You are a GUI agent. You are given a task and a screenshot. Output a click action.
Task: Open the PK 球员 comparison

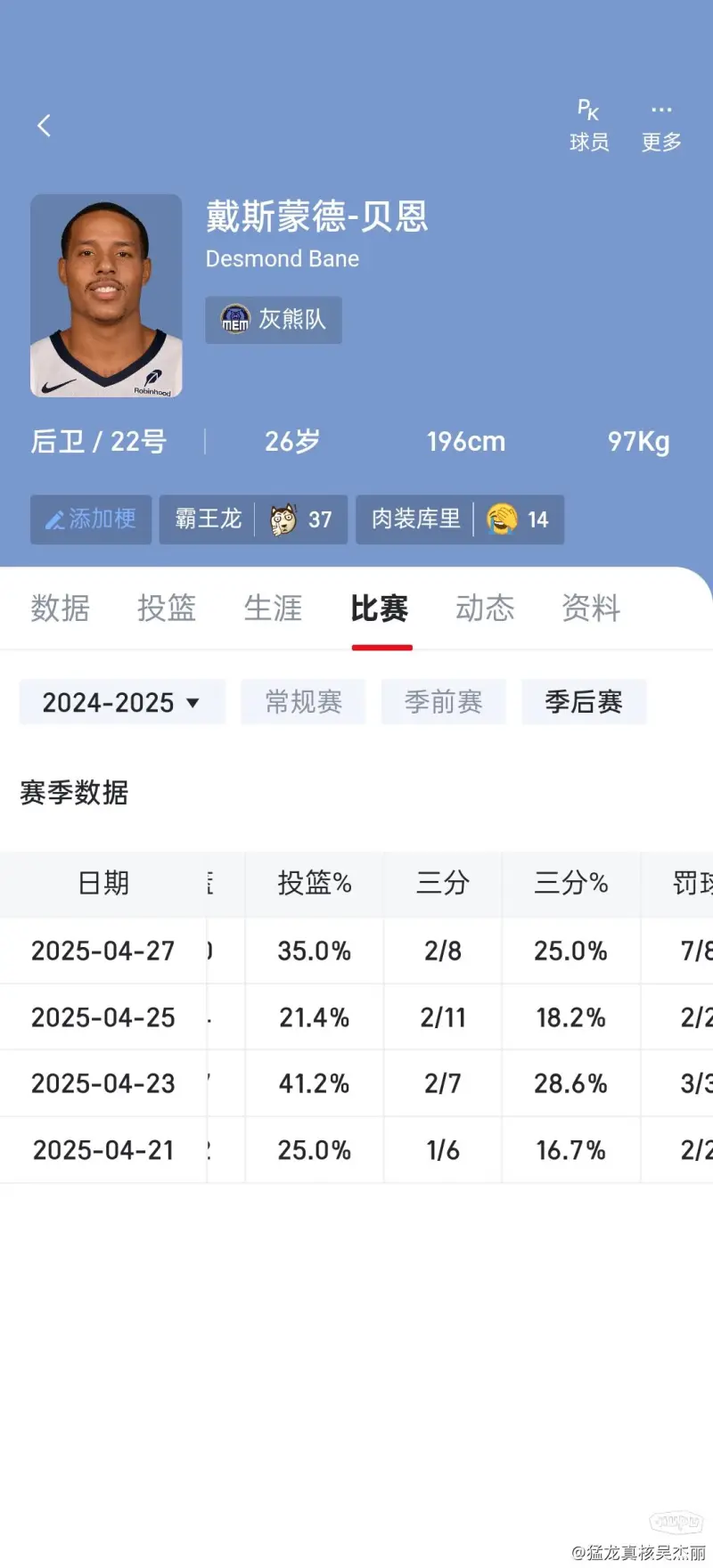pyautogui.click(x=589, y=126)
